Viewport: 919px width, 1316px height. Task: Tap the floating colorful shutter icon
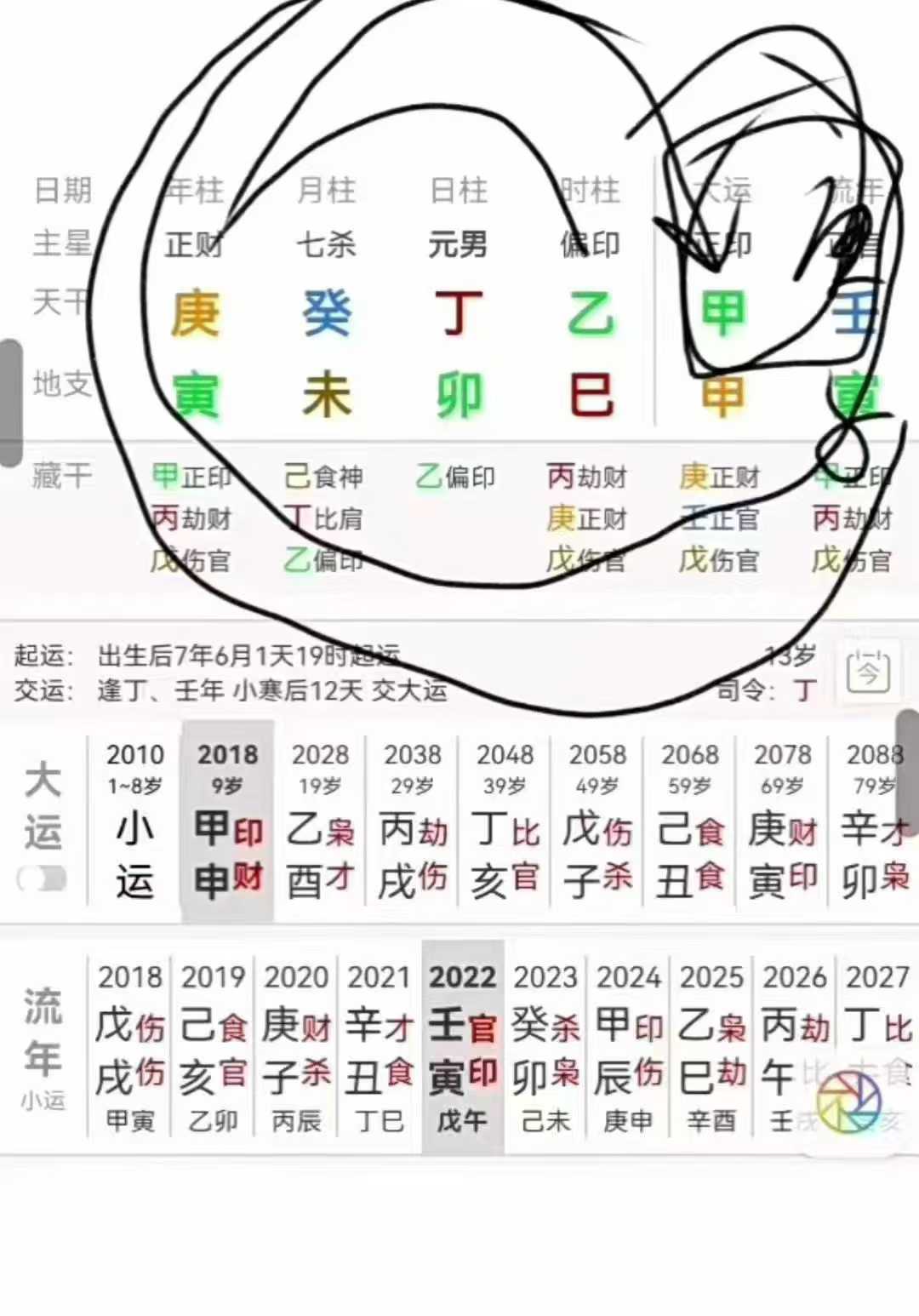coord(849,1102)
